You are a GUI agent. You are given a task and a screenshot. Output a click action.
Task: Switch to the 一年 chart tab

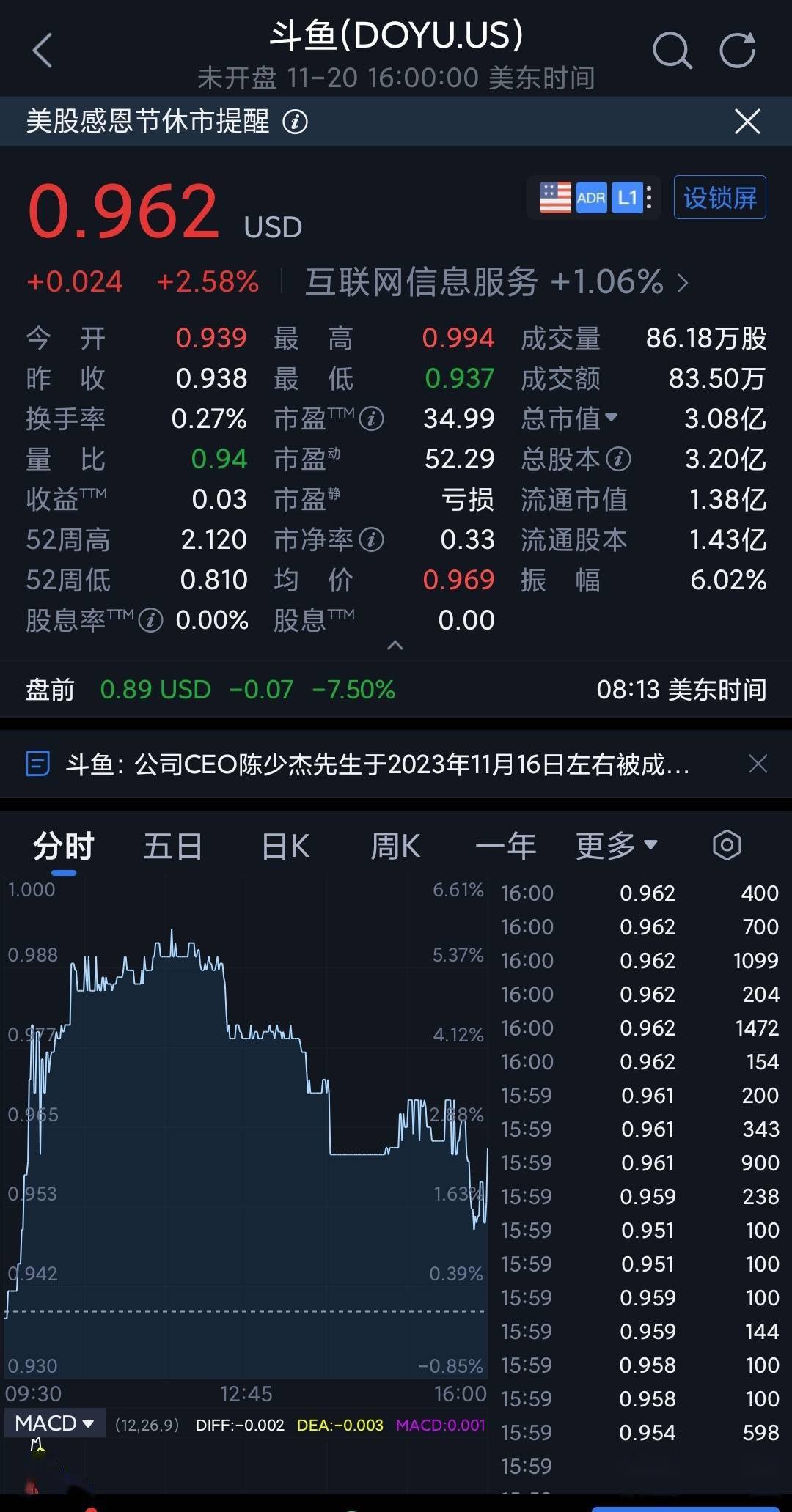tap(505, 846)
